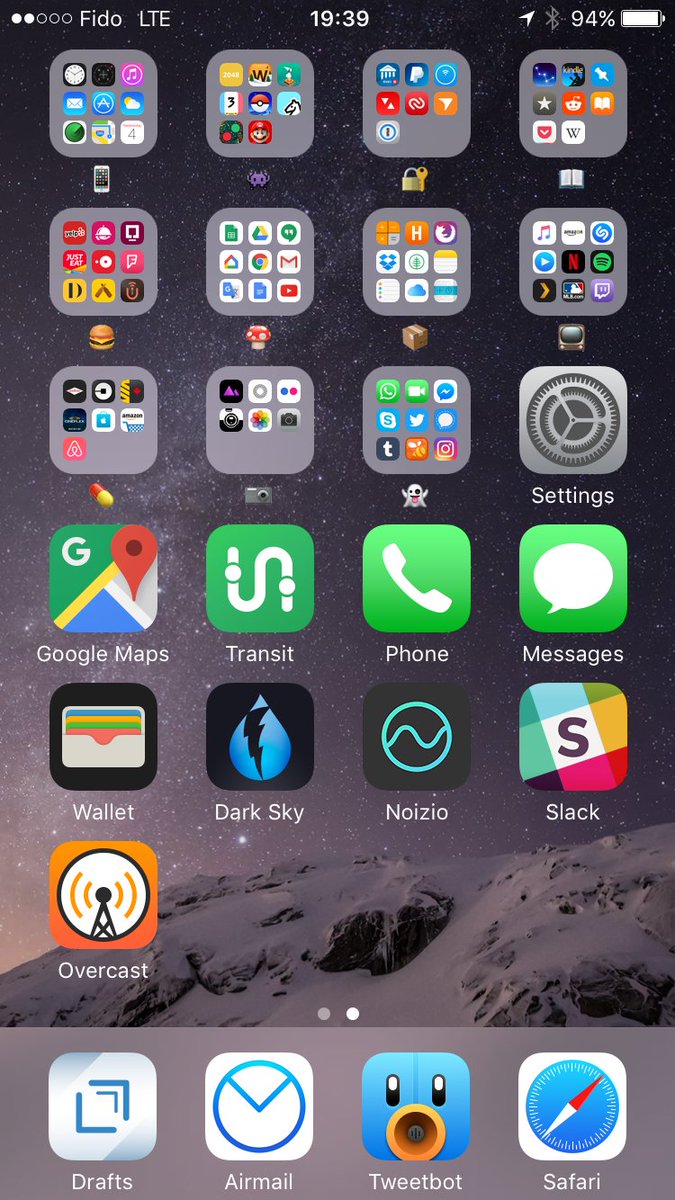Image resolution: width=675 pixels, height=1200 pixels.
Task: Open the Phone app
Action: click(x=416, y=579)
